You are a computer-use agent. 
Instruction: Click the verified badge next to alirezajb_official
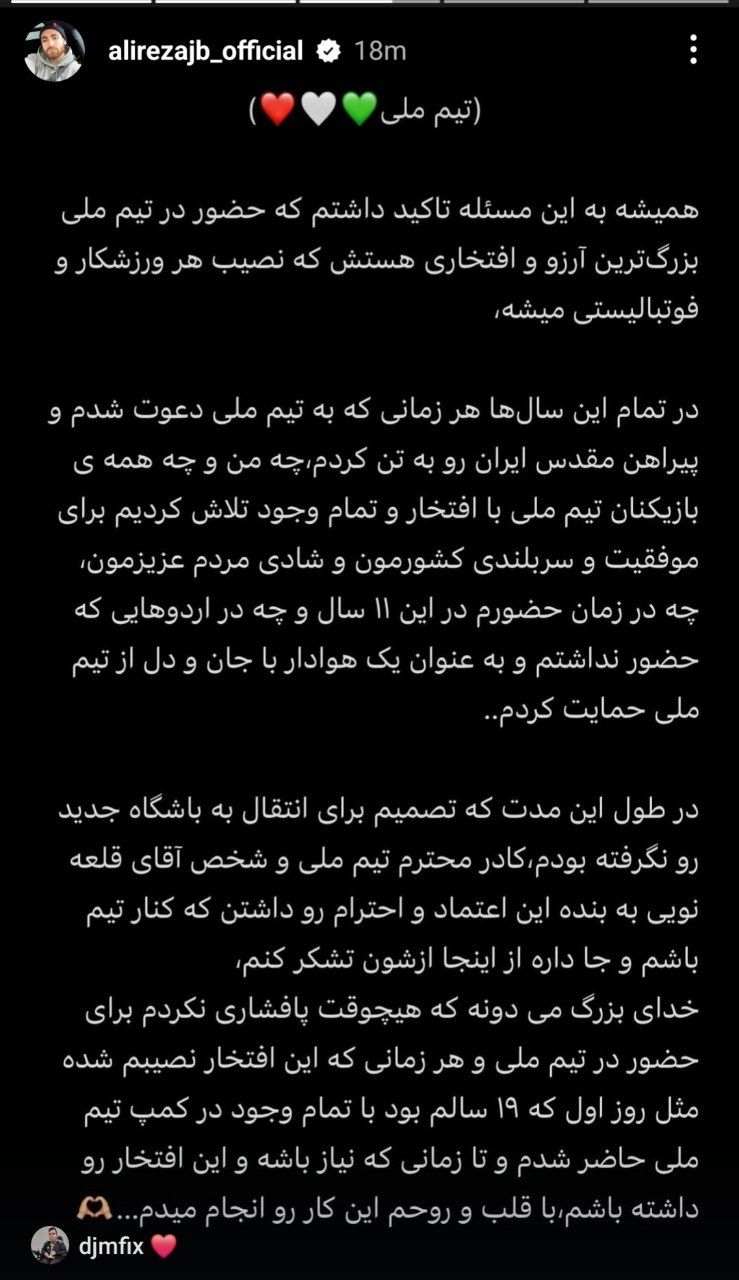327,48
